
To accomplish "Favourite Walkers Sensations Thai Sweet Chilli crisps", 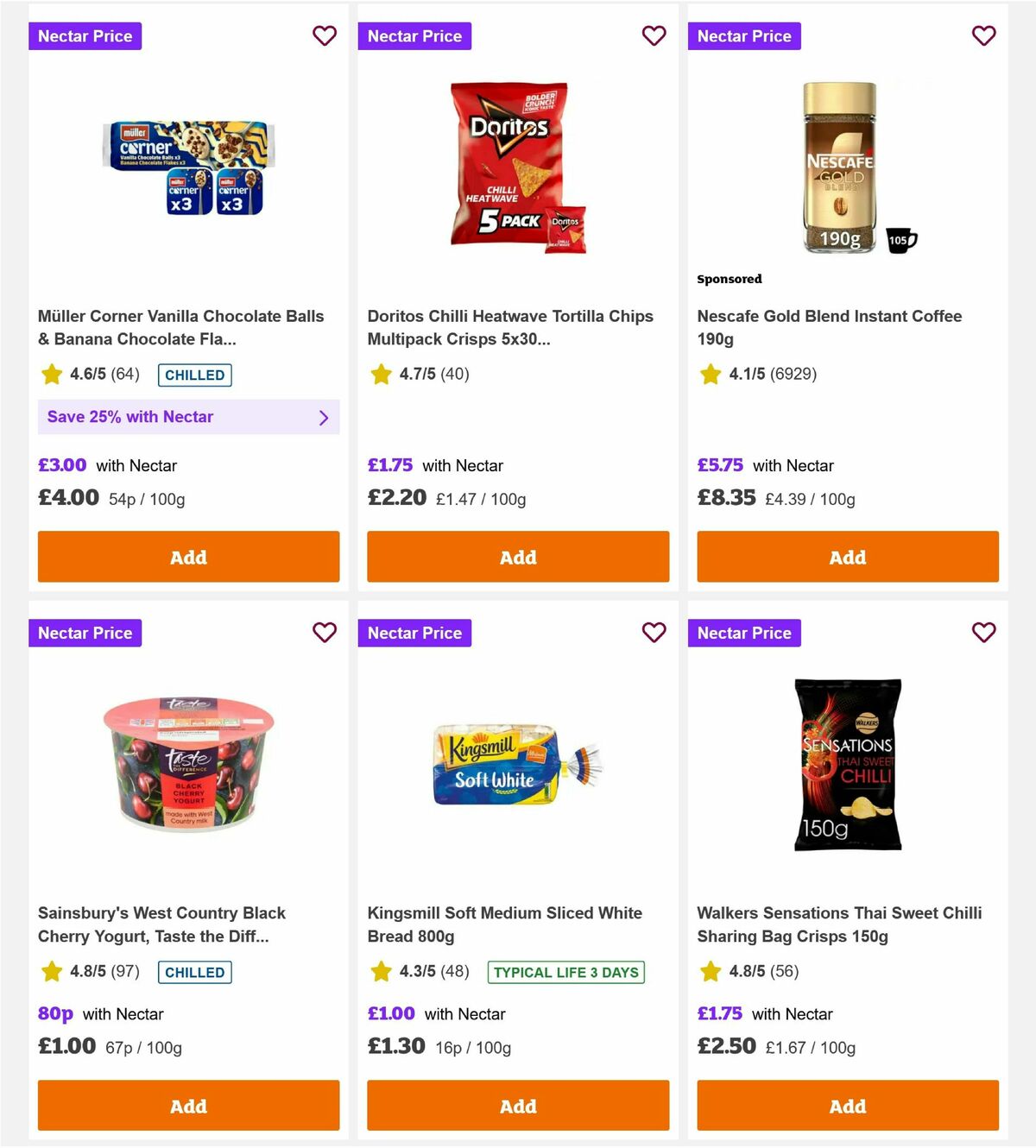I will pos(983,633).
